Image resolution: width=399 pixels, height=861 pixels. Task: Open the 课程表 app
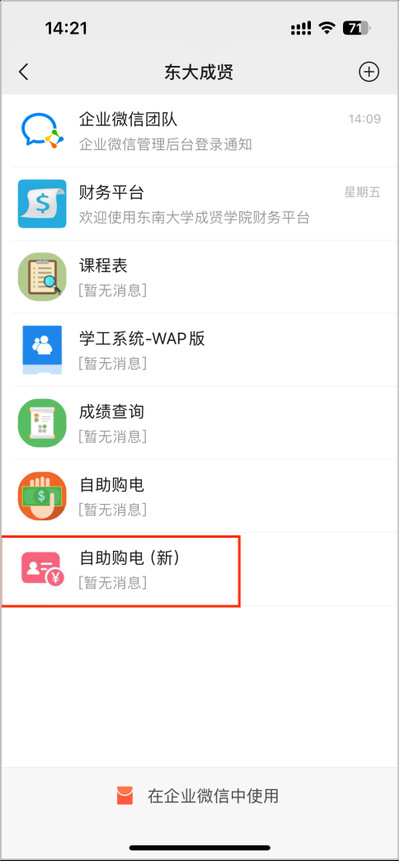[x=199, y=277]
